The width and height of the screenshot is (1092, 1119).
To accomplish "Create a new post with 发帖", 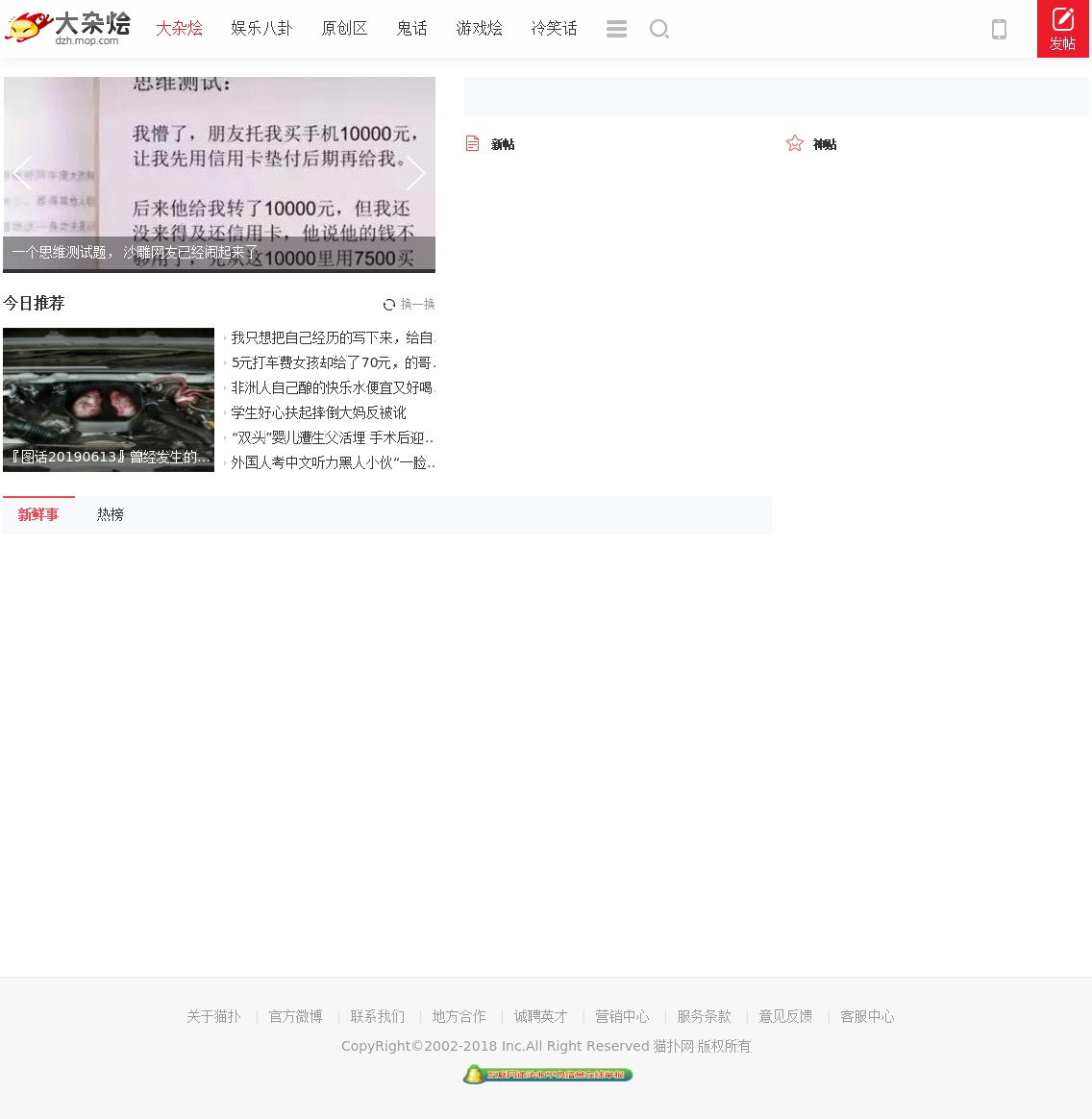I will [x=1062, y=29].
